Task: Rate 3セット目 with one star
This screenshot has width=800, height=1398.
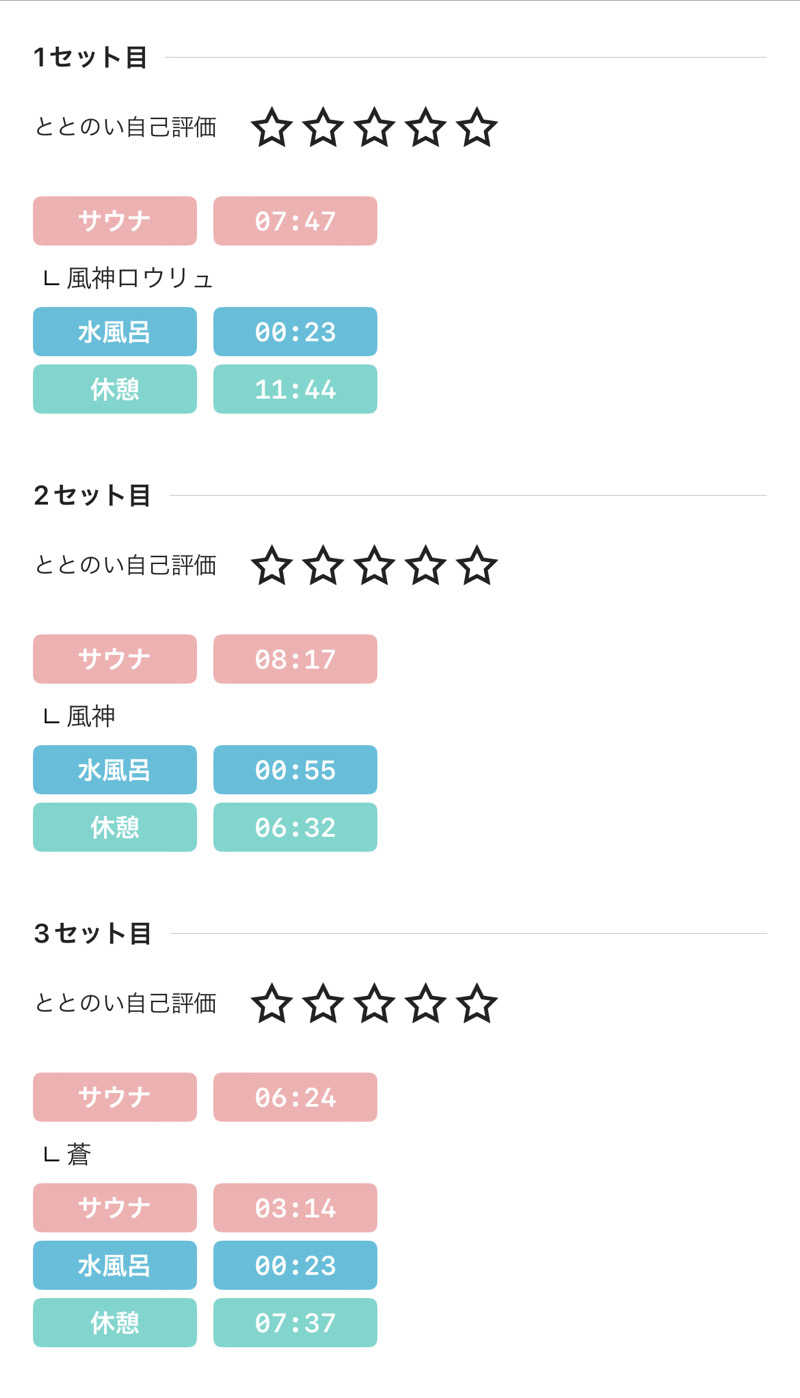Action: click(x=271, y=1004)
